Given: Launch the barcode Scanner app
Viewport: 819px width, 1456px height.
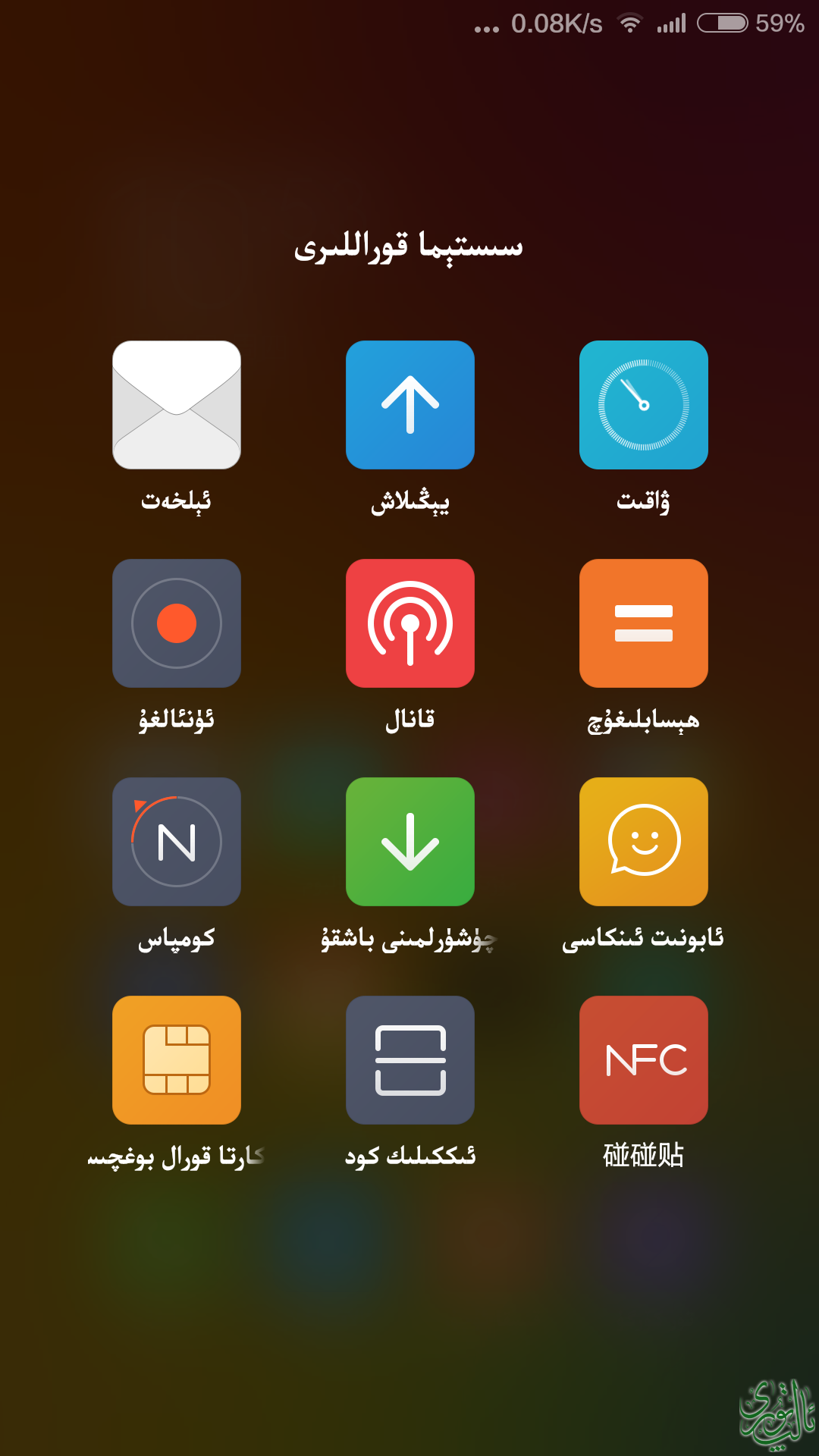Looking at the screenshot, I should click(410, 1060).
